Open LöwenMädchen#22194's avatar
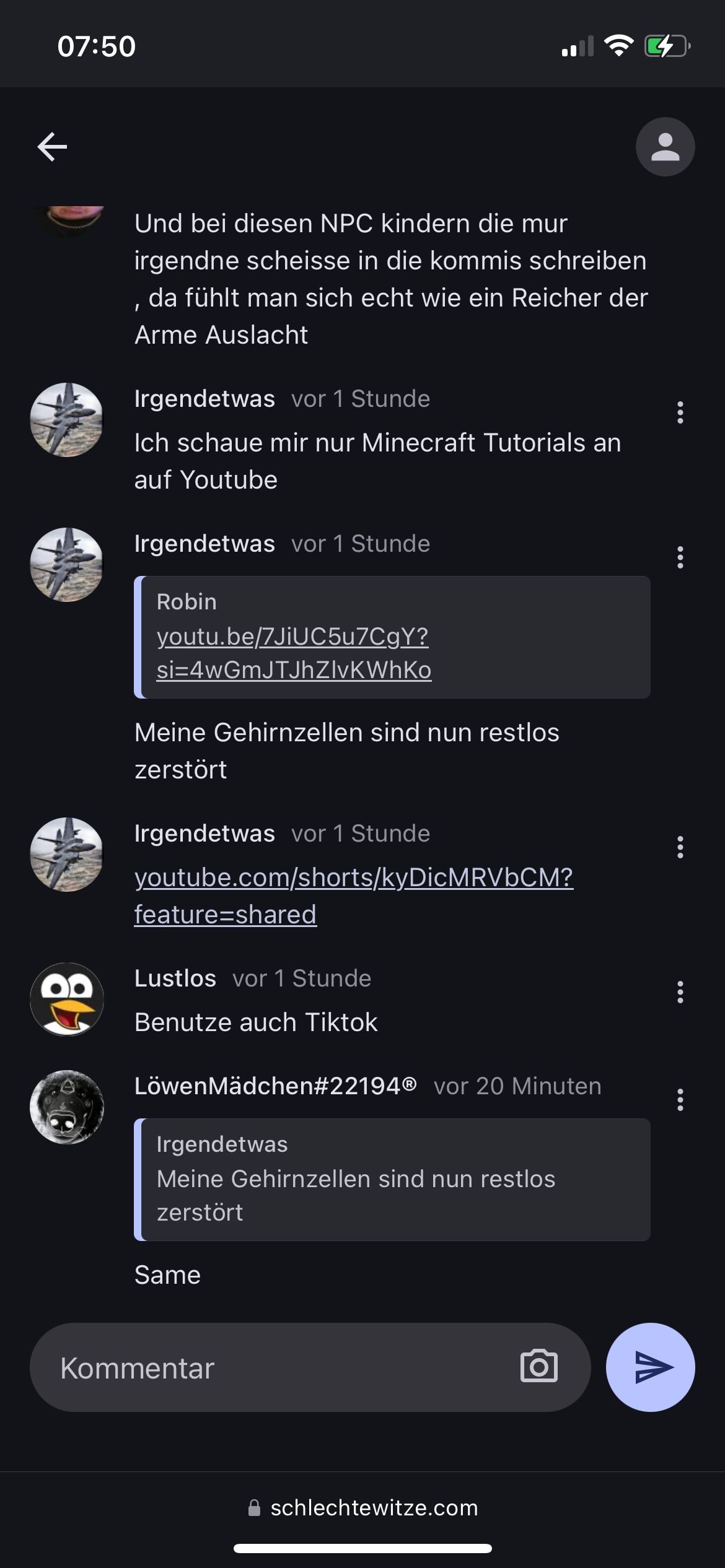 [x=67, y=1107]
